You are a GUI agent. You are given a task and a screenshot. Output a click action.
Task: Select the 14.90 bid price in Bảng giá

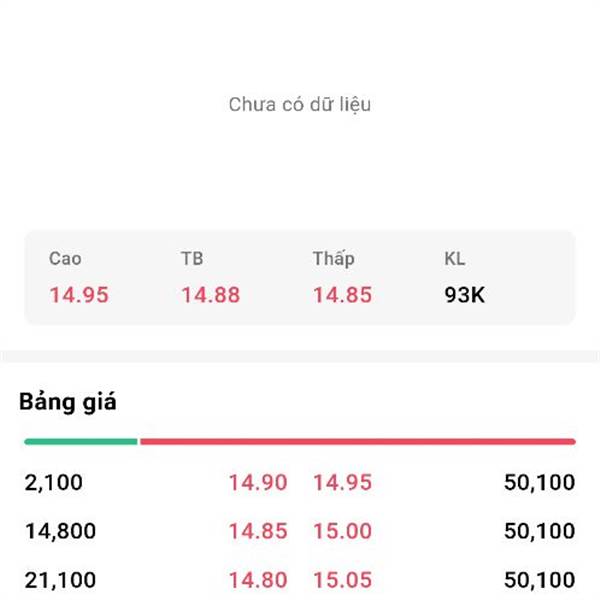(x=257, y=483)
